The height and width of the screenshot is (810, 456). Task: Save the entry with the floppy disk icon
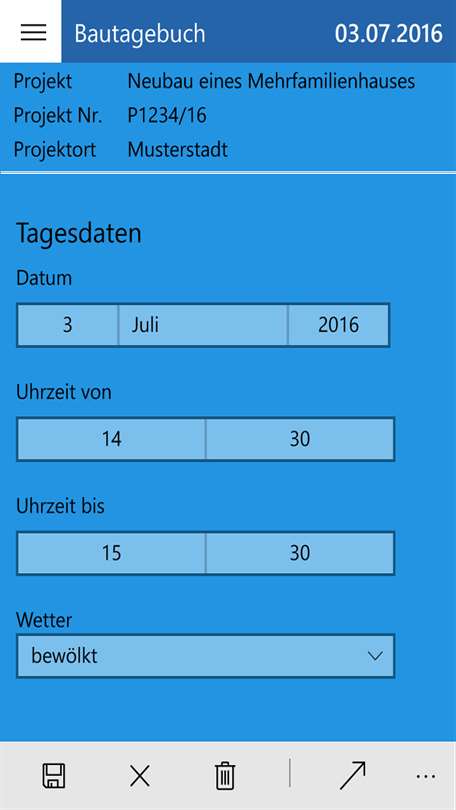(x=54, y=776)
